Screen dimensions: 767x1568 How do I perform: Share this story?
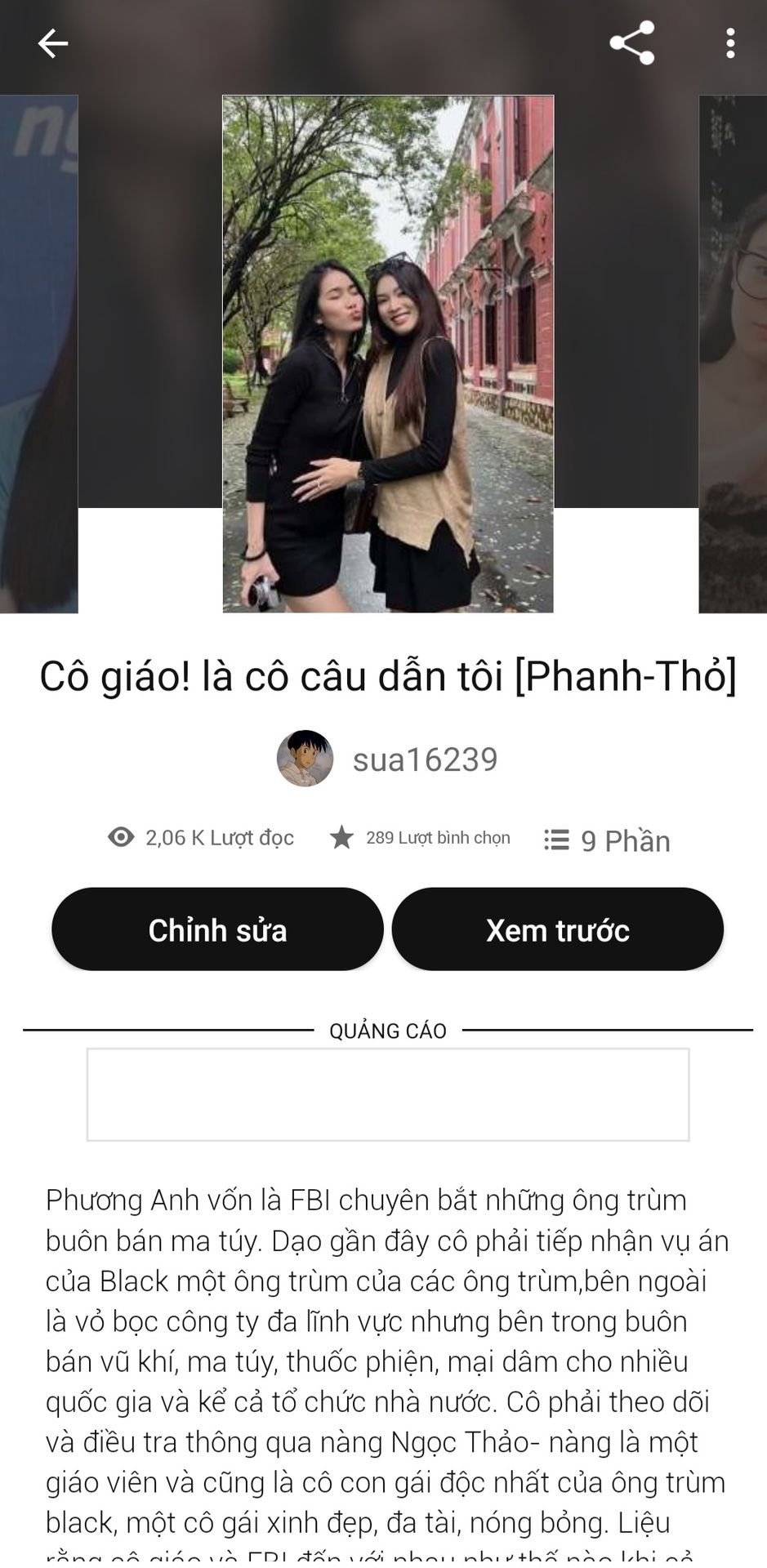632,43
